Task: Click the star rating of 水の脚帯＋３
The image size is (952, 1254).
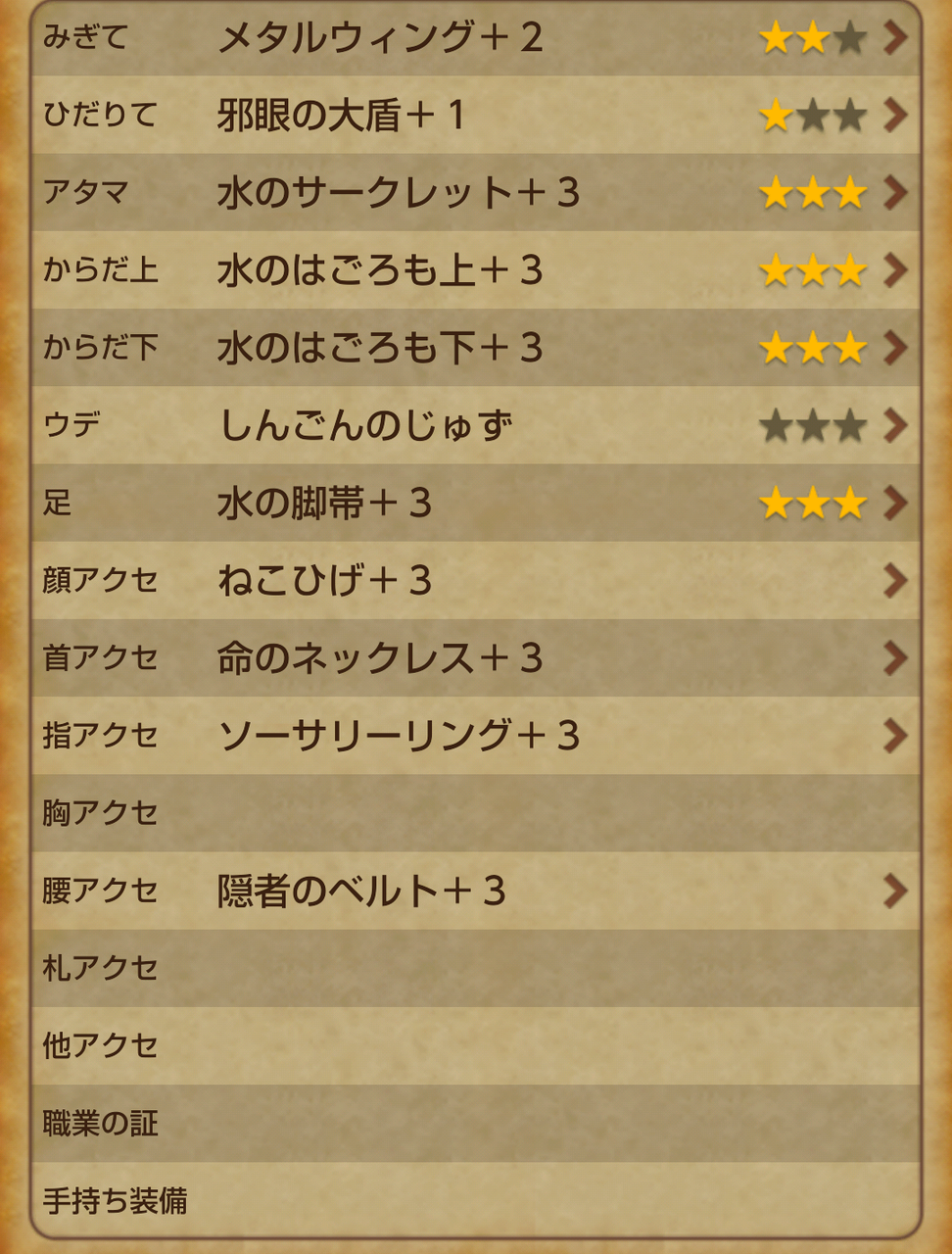Action: pyautogui.click(x=814, y=503)
